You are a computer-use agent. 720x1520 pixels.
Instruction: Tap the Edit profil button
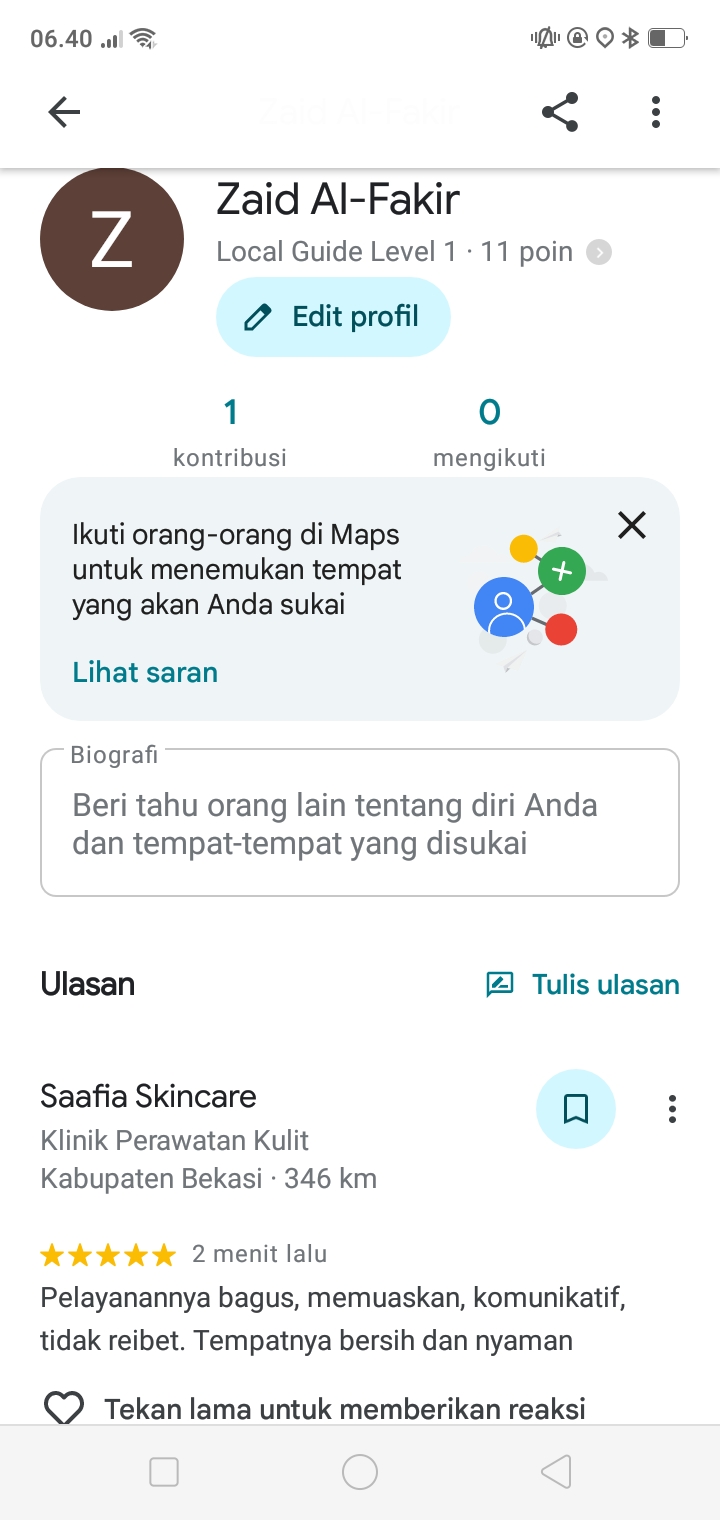click(333, 317)
